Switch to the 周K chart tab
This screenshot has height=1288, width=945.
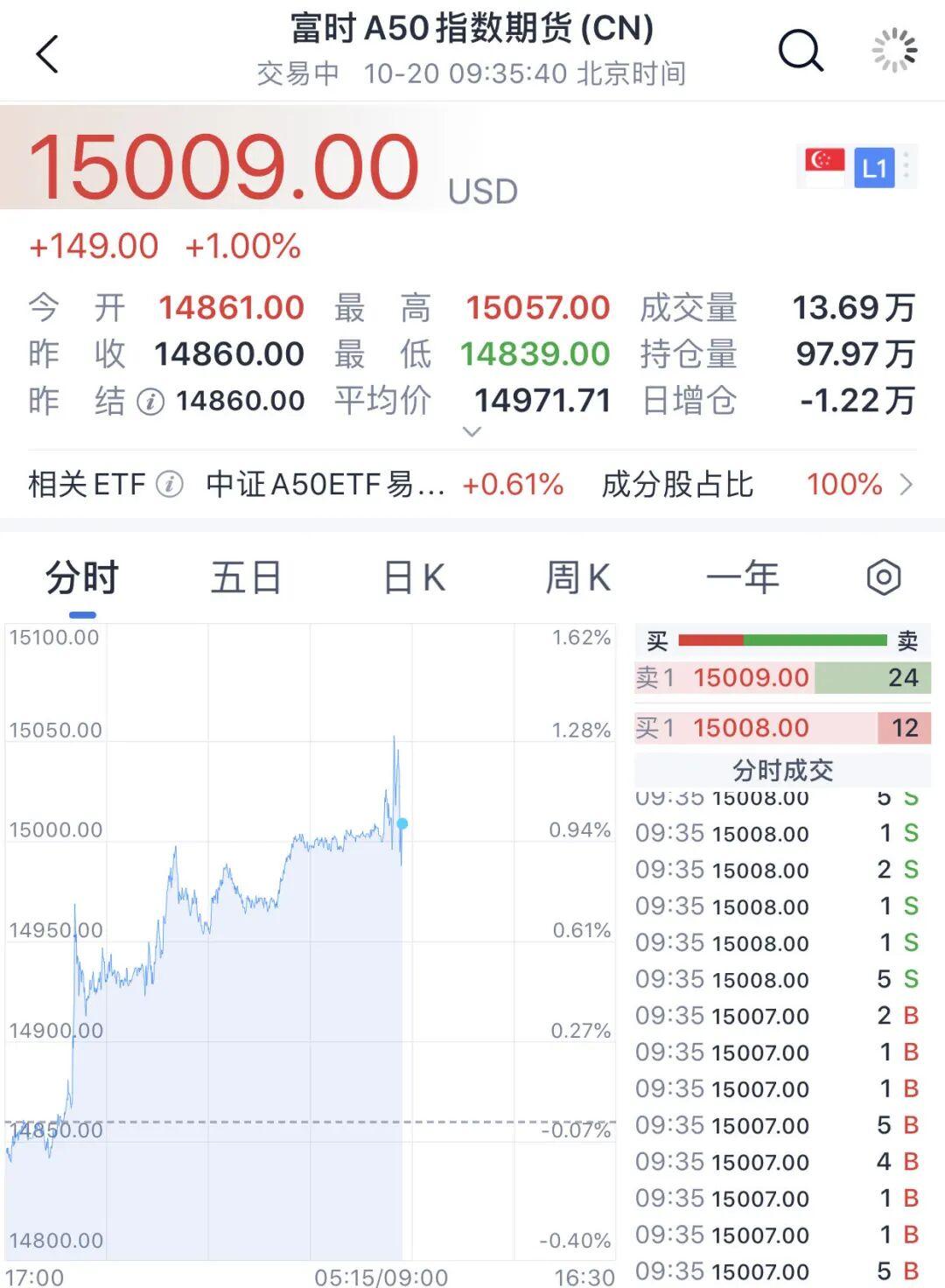[x=576, y=577]
